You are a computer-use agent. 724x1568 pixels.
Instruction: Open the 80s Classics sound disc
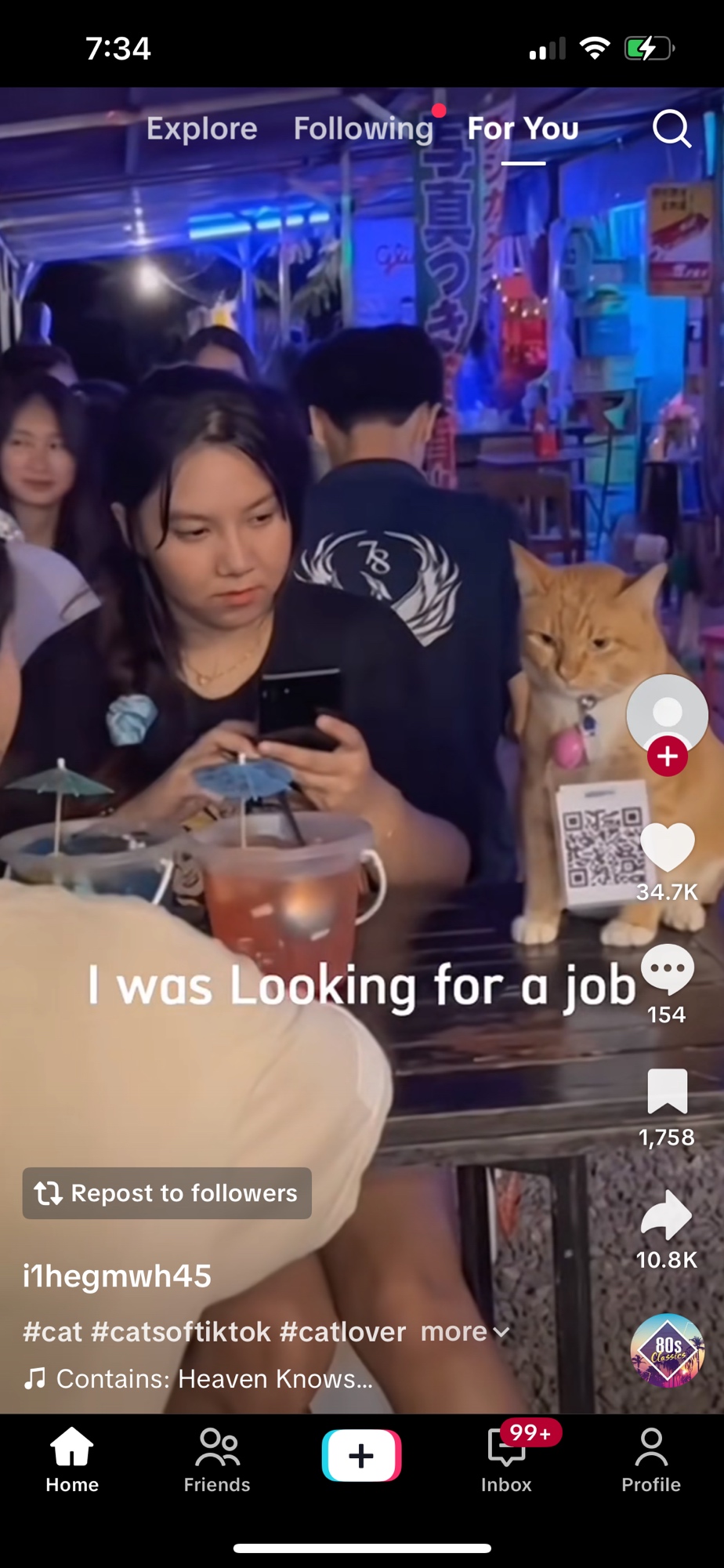click(x=667, y=1350)
